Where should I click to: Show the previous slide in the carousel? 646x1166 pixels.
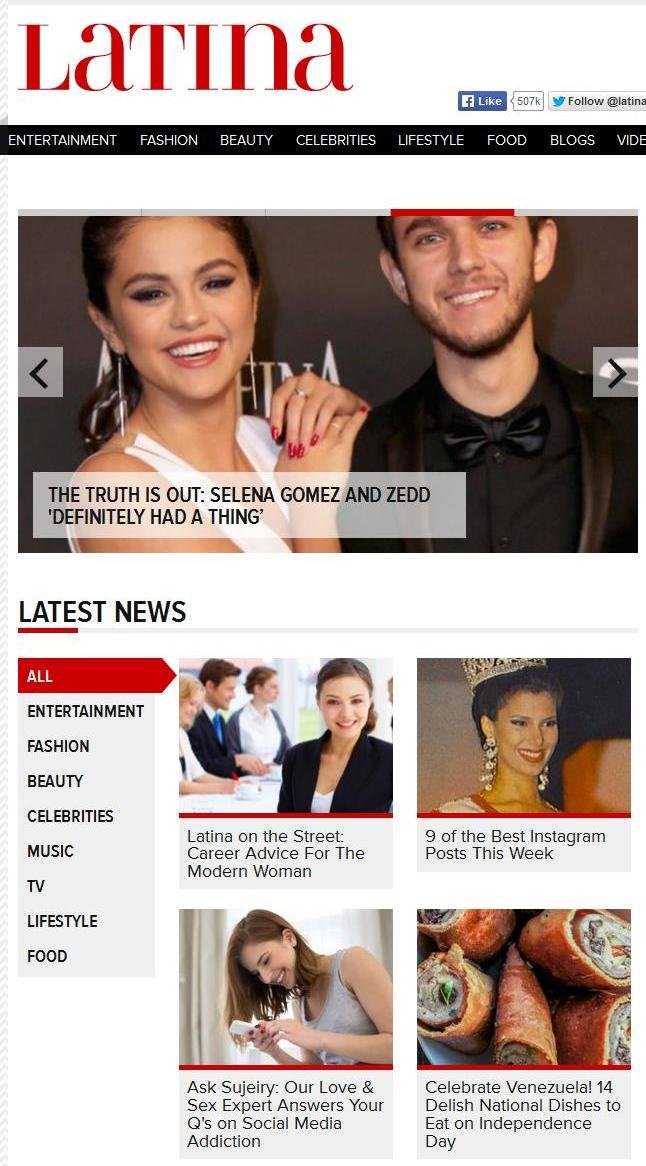pos(40,372)
